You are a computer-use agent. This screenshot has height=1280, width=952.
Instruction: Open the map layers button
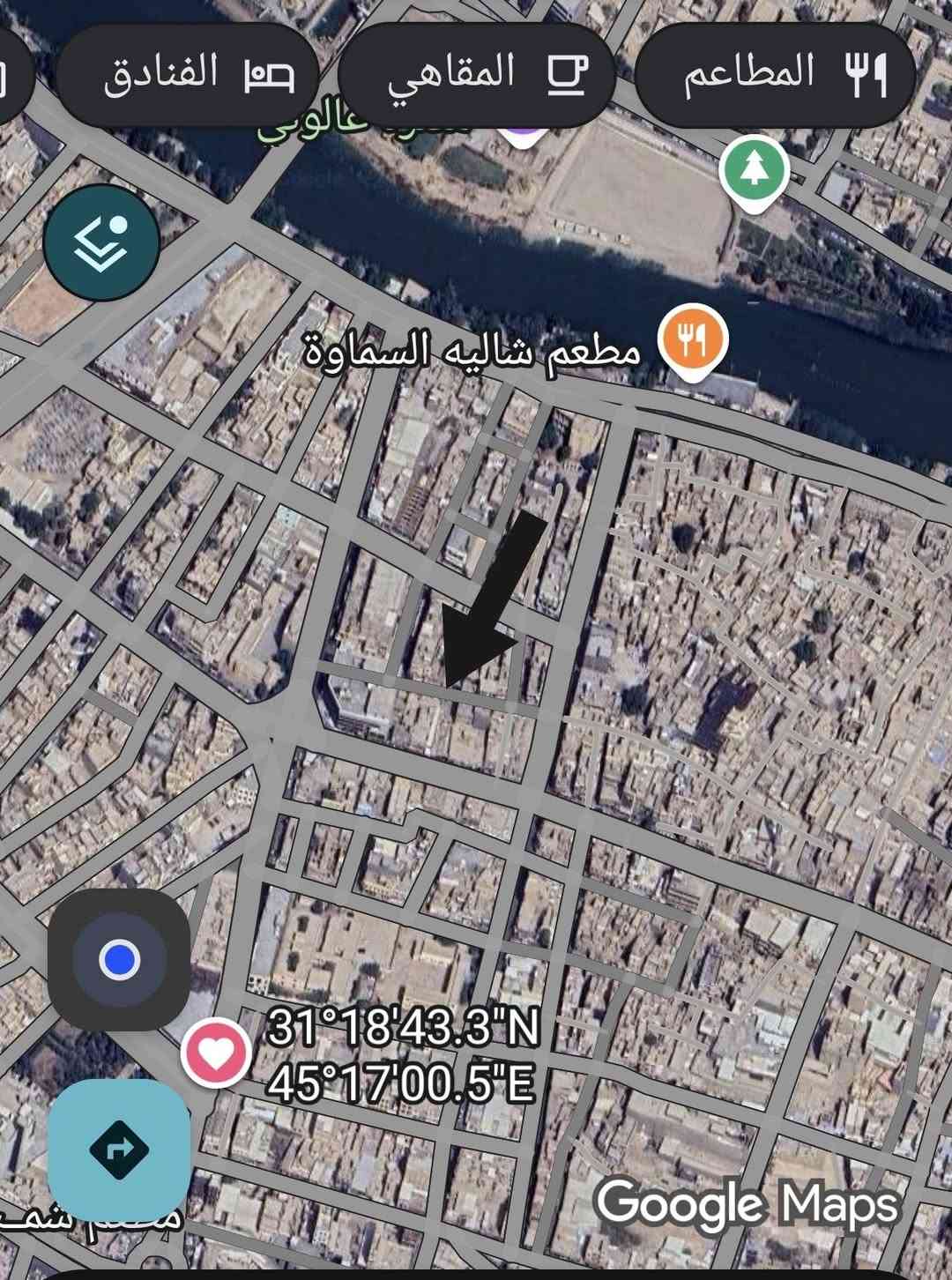[x=101, y=242]
